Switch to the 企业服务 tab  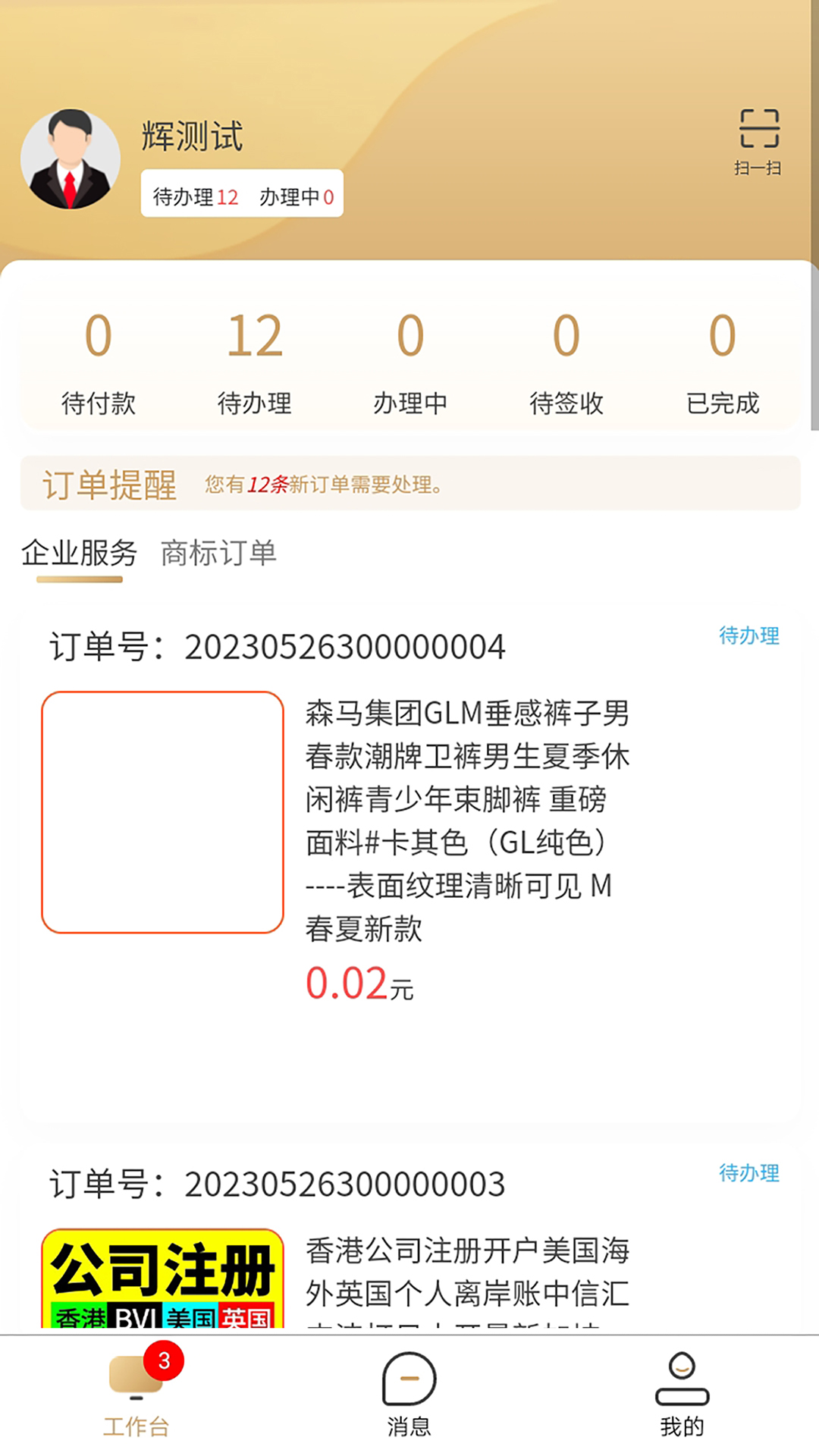pos(80,554)
